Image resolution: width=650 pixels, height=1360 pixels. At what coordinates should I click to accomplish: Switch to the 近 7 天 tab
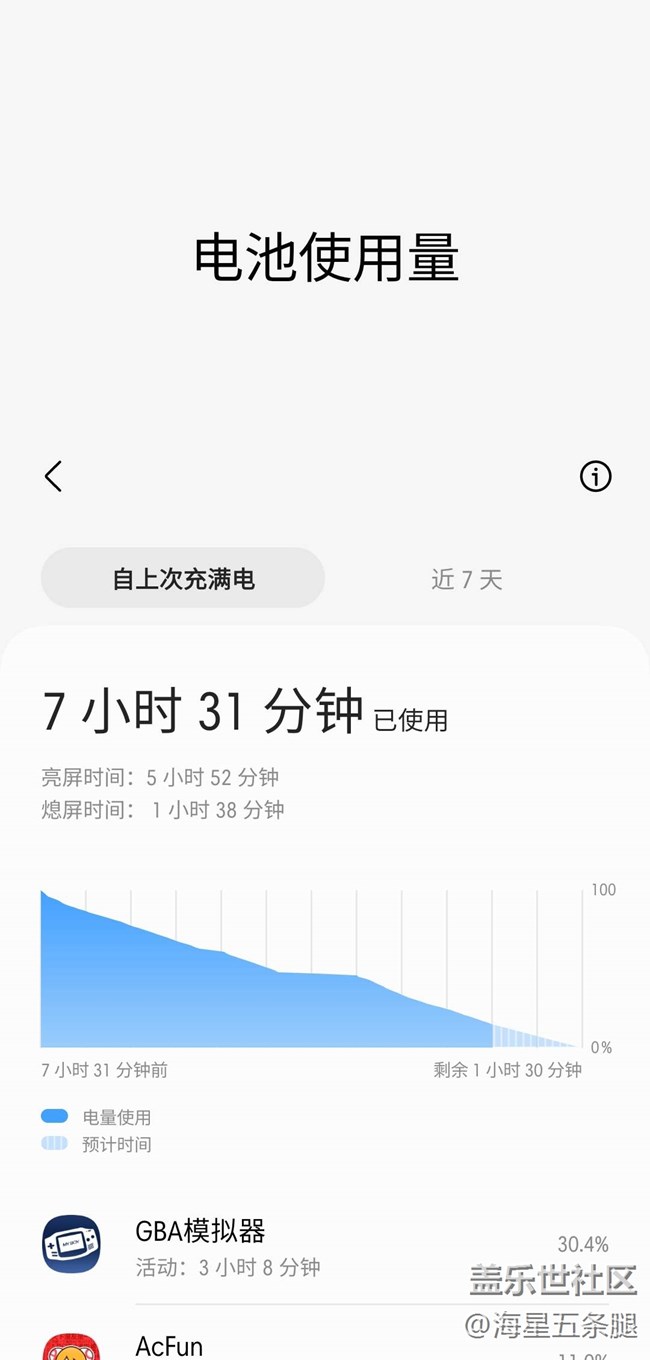pyautogui.click(x=466, y=579)
